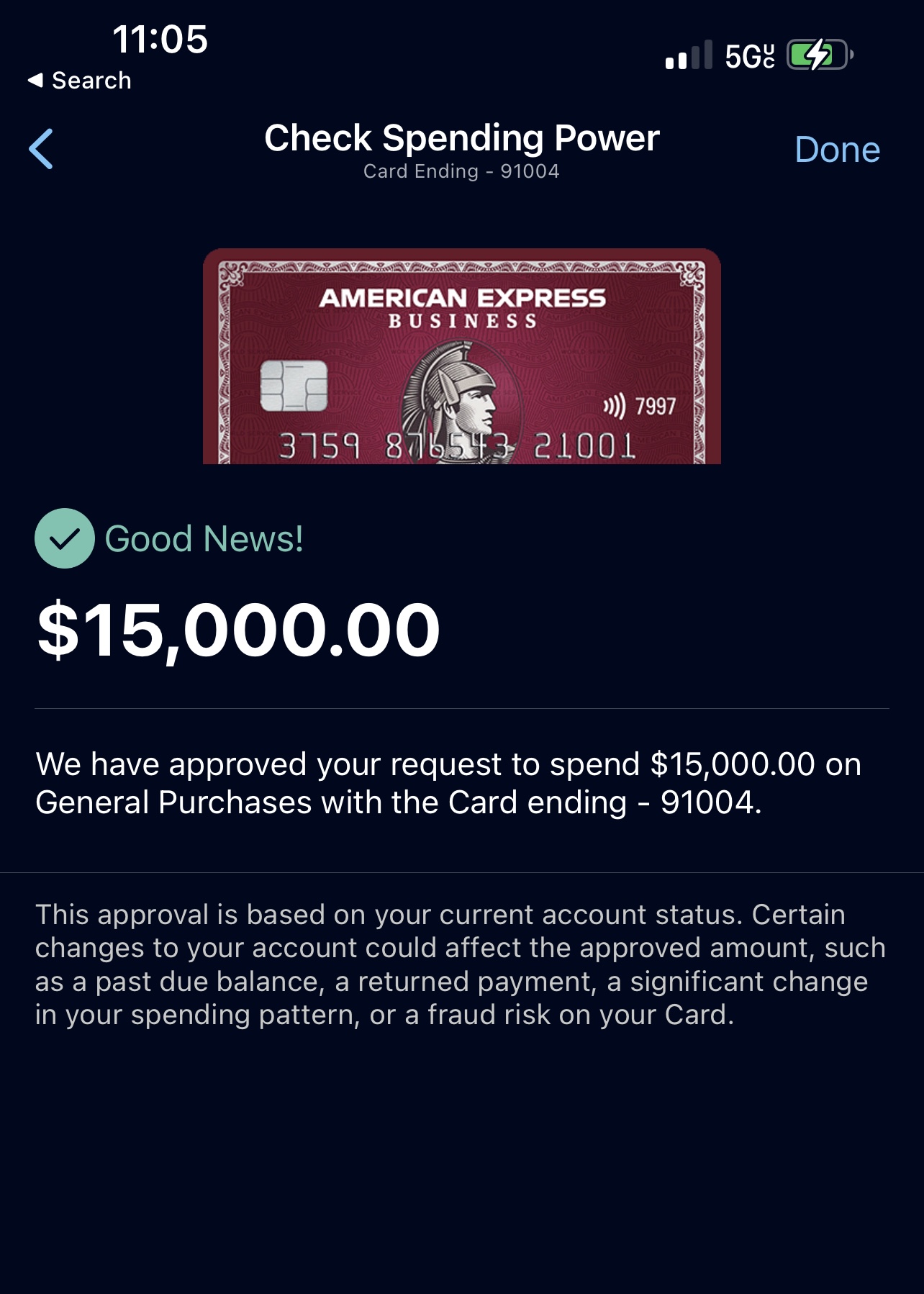The width and height of the screenshot is (924, 1294).
Task: Return to Search via the status bar link
Action: tap(80, 81)
